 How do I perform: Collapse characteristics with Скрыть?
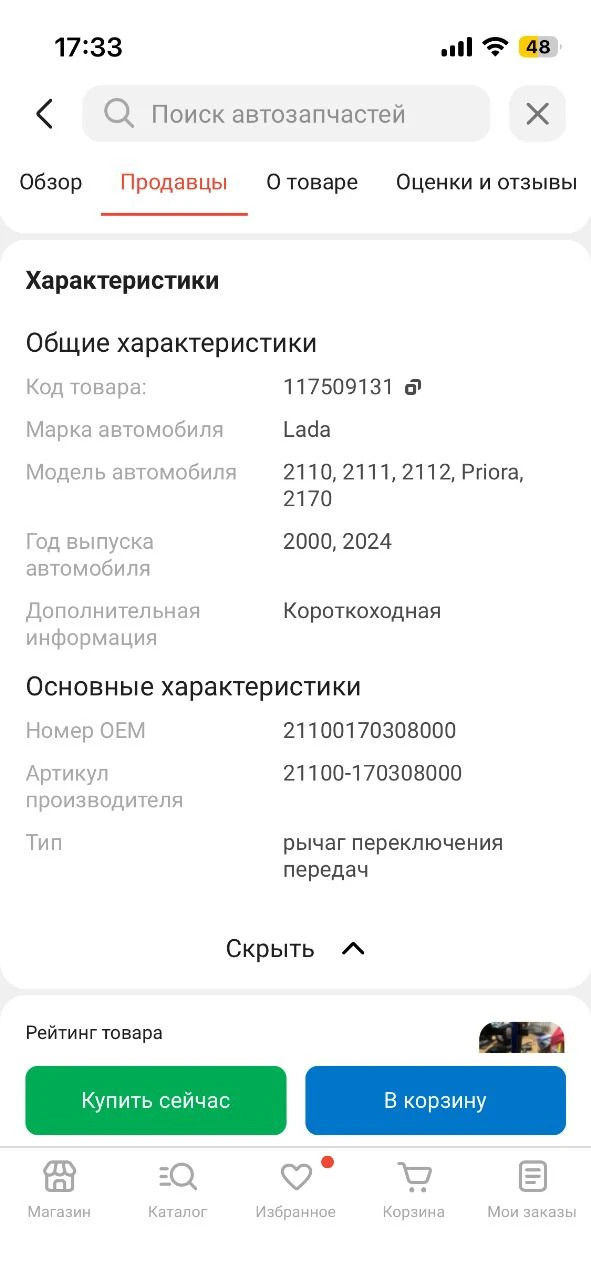pyautogui.click(x=295, y=949)
